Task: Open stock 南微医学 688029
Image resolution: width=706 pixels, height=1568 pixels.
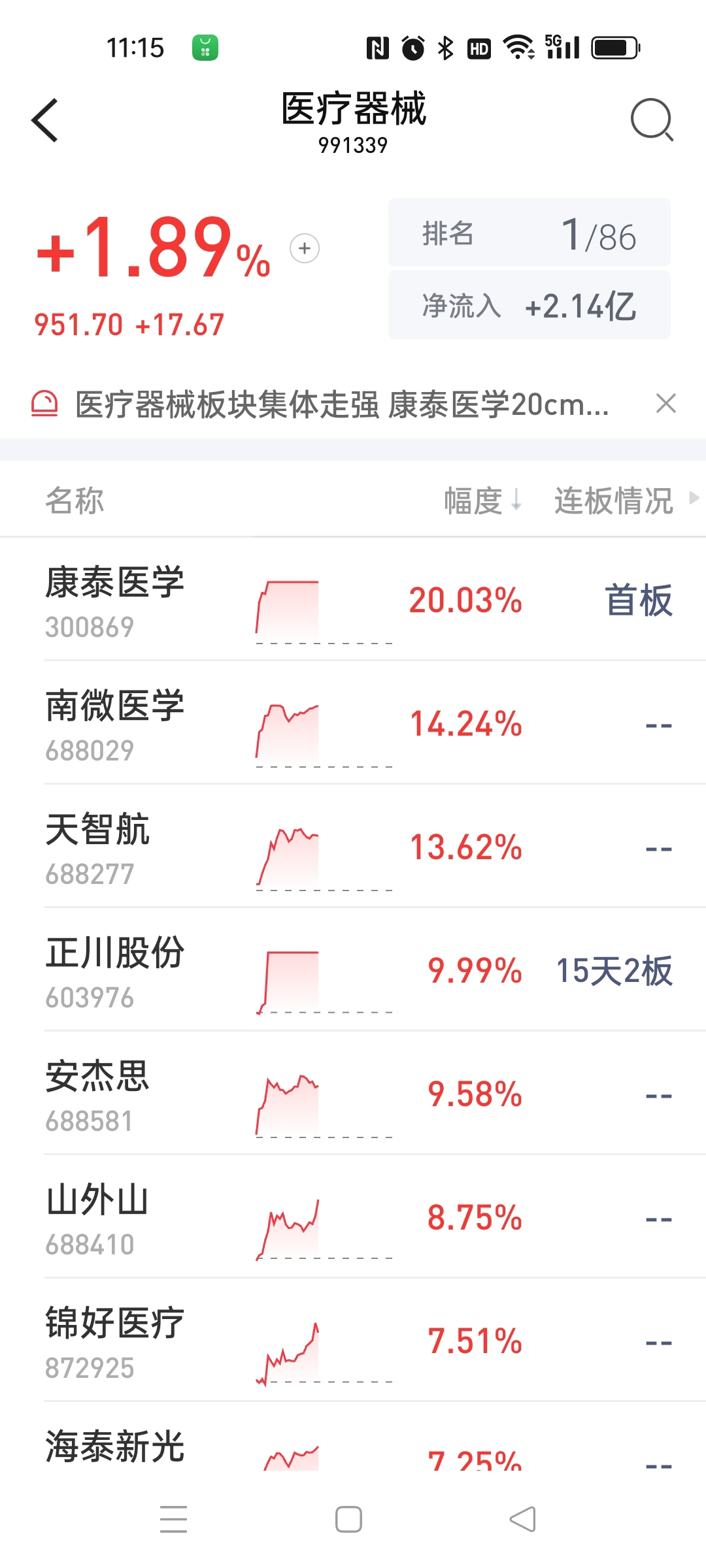Action: [353, 723]
